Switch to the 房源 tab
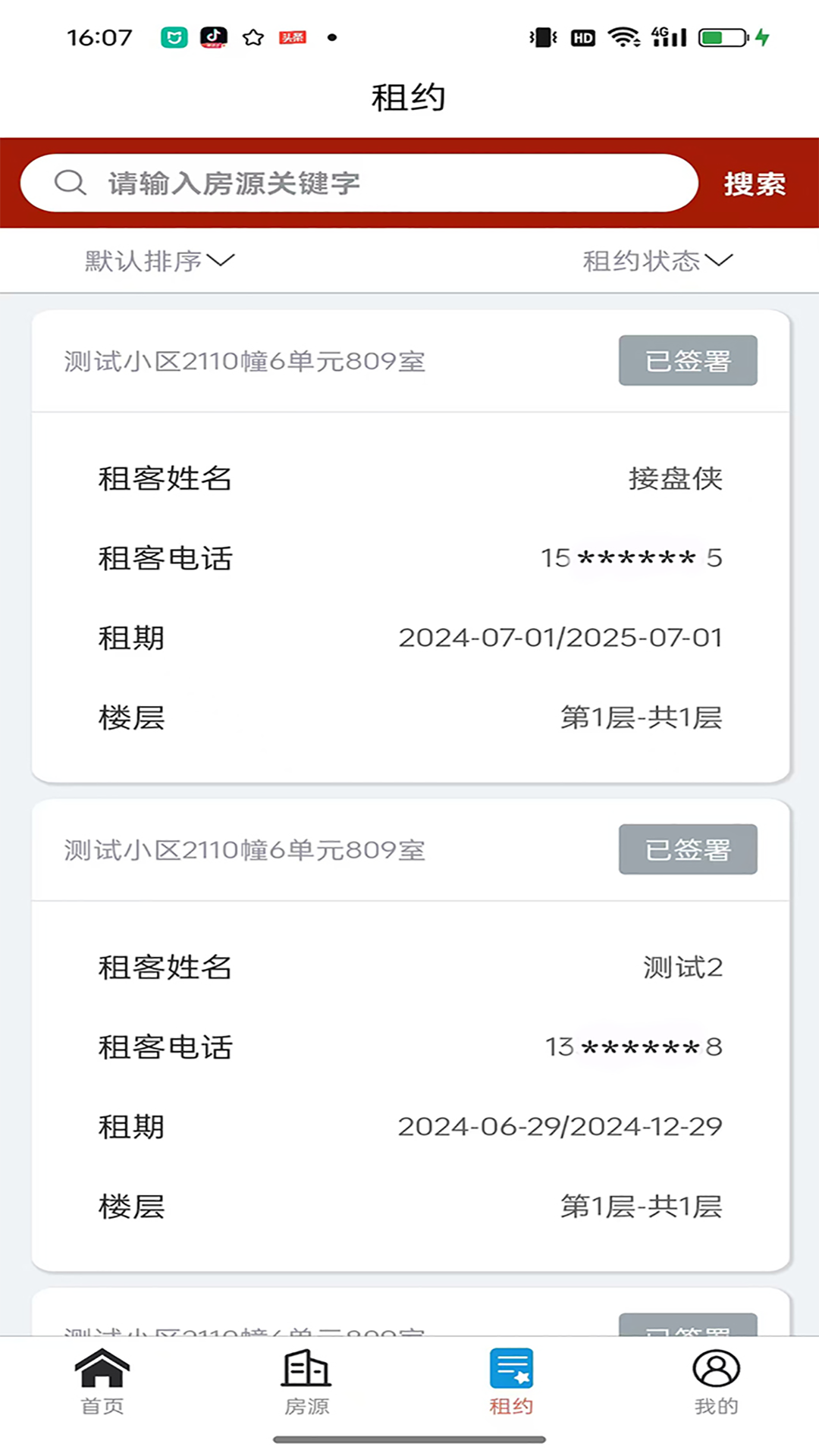Image resolution: width=819 pixels, height=1456 pixels. click(x=306, y=1382)
